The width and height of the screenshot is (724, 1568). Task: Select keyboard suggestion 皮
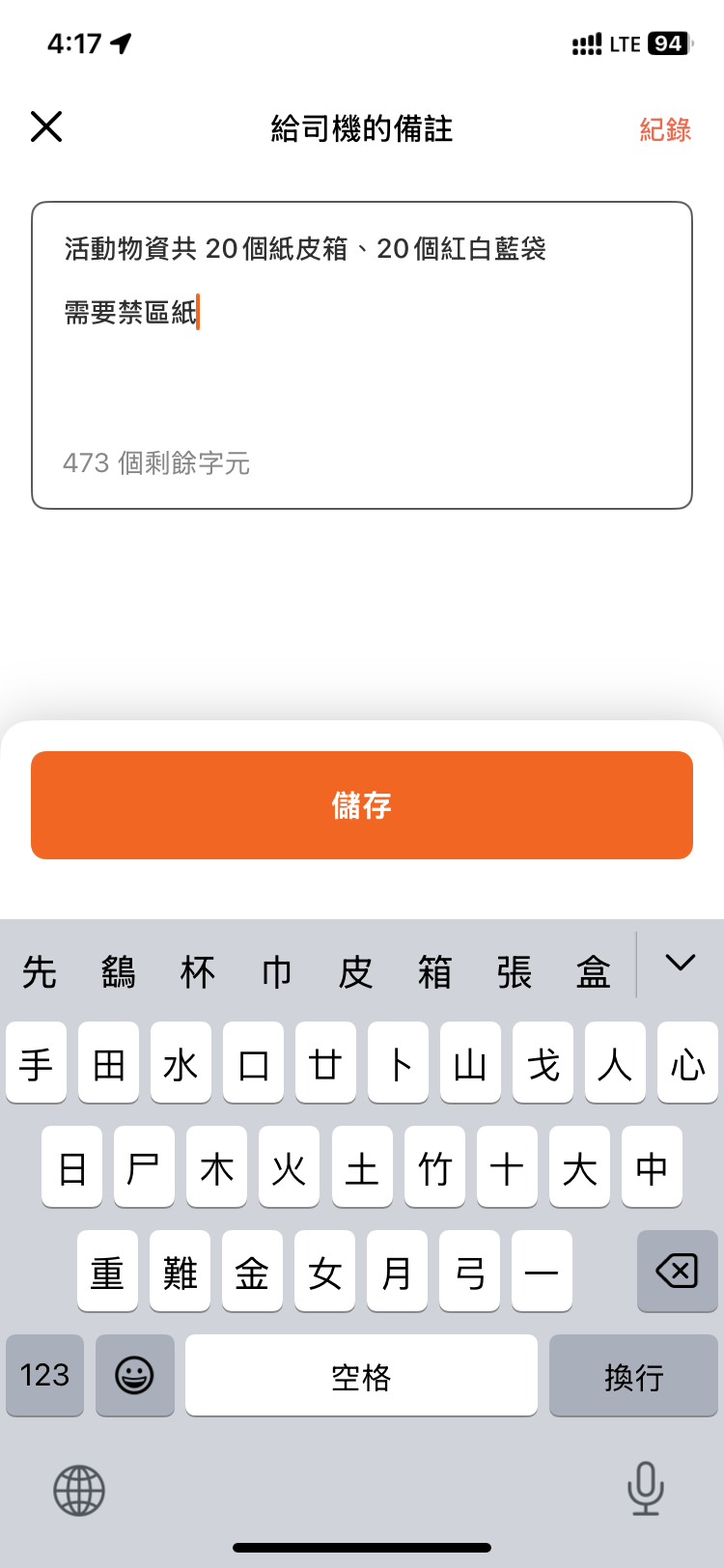click(355, 971)
